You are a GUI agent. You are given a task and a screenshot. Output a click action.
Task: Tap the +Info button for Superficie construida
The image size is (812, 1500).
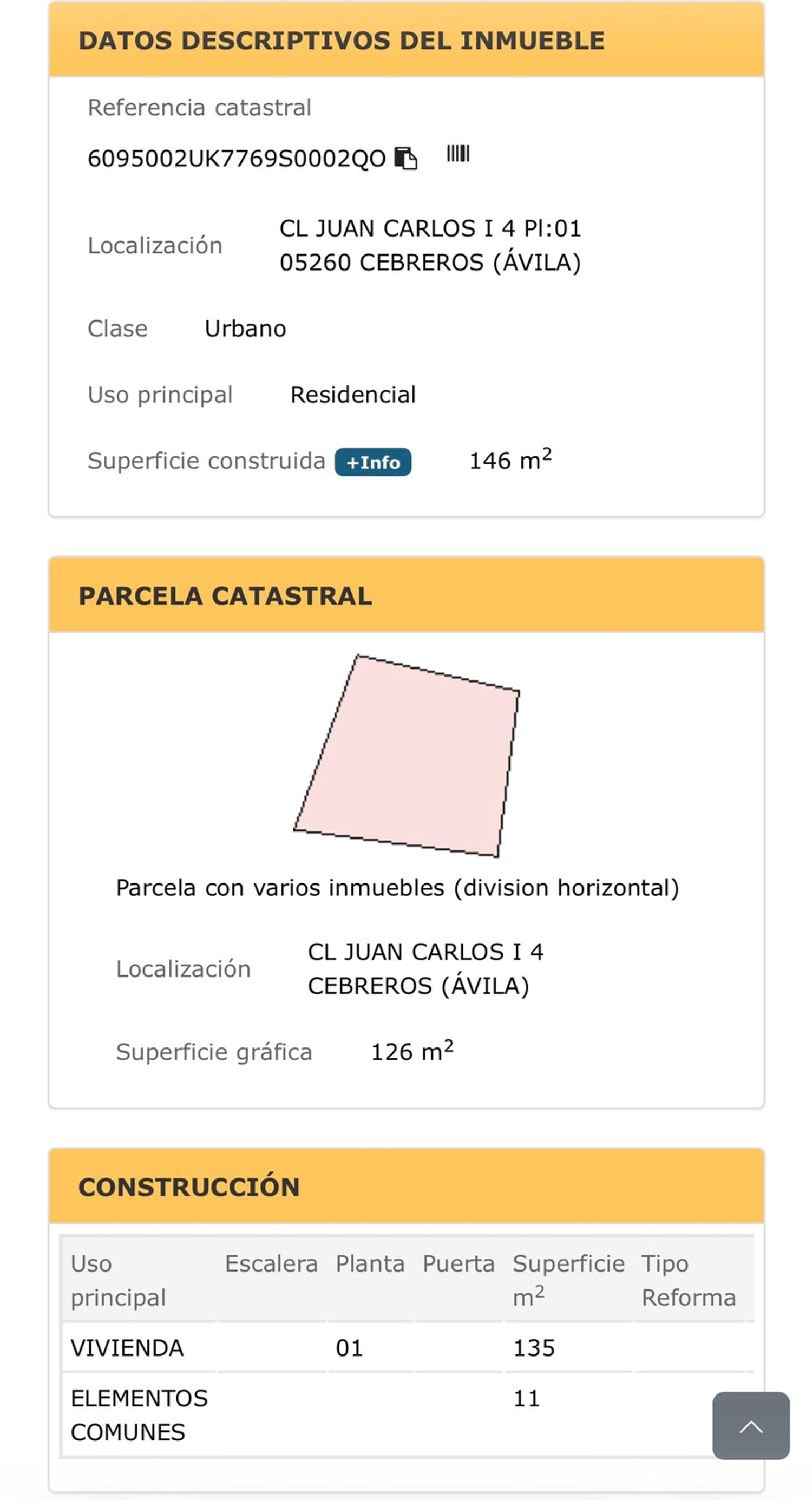pos(373,462)
